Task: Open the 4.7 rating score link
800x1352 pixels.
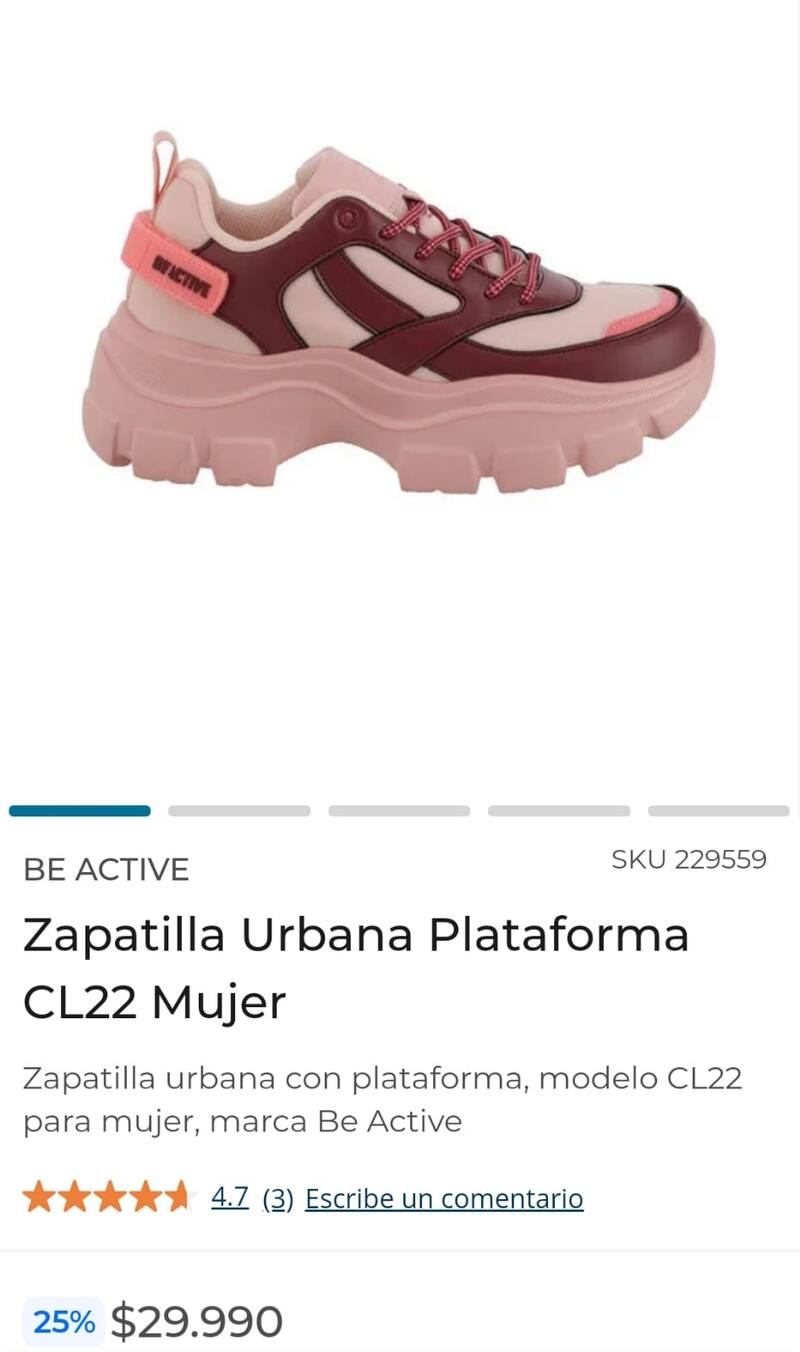Action: (x=229, y=1197)
